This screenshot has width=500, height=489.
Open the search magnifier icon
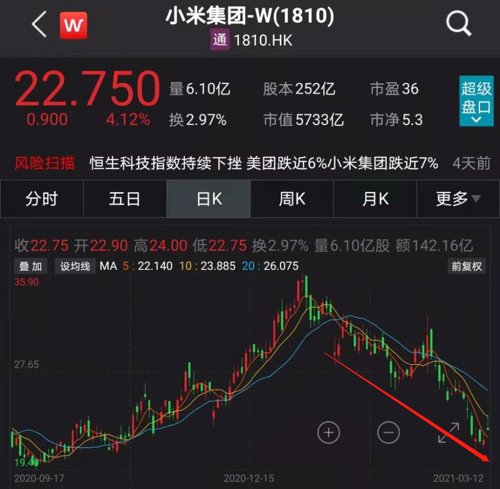coord(459,23)
